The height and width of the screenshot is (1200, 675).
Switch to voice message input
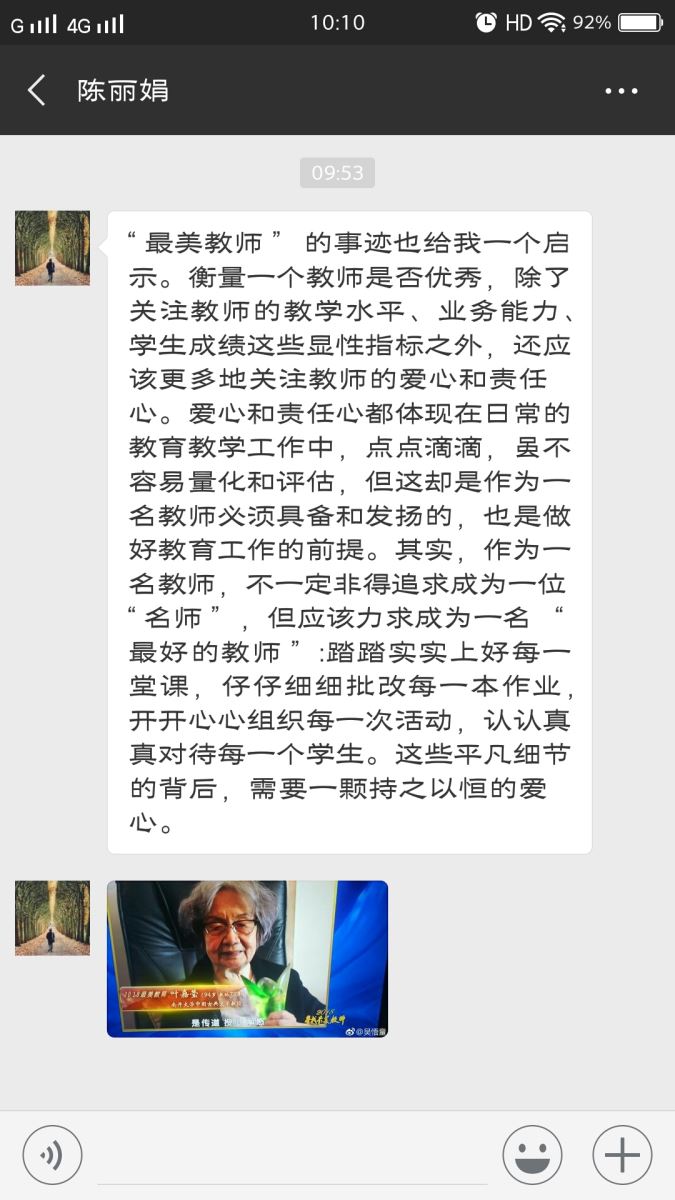(x=52, y=1155)
